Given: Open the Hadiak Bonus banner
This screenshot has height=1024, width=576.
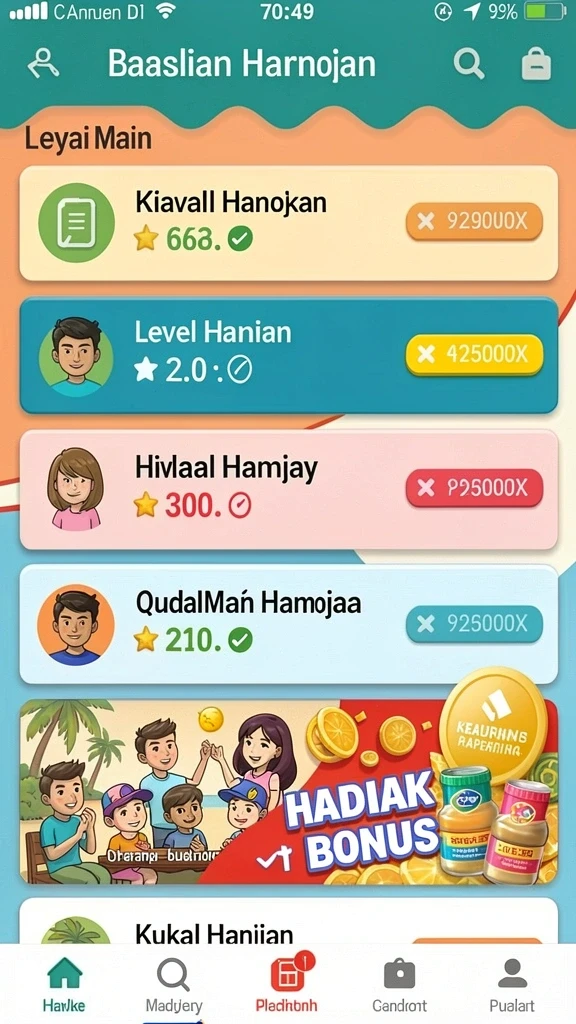Looking at the screenshot, I should click(x=289, y=792).
